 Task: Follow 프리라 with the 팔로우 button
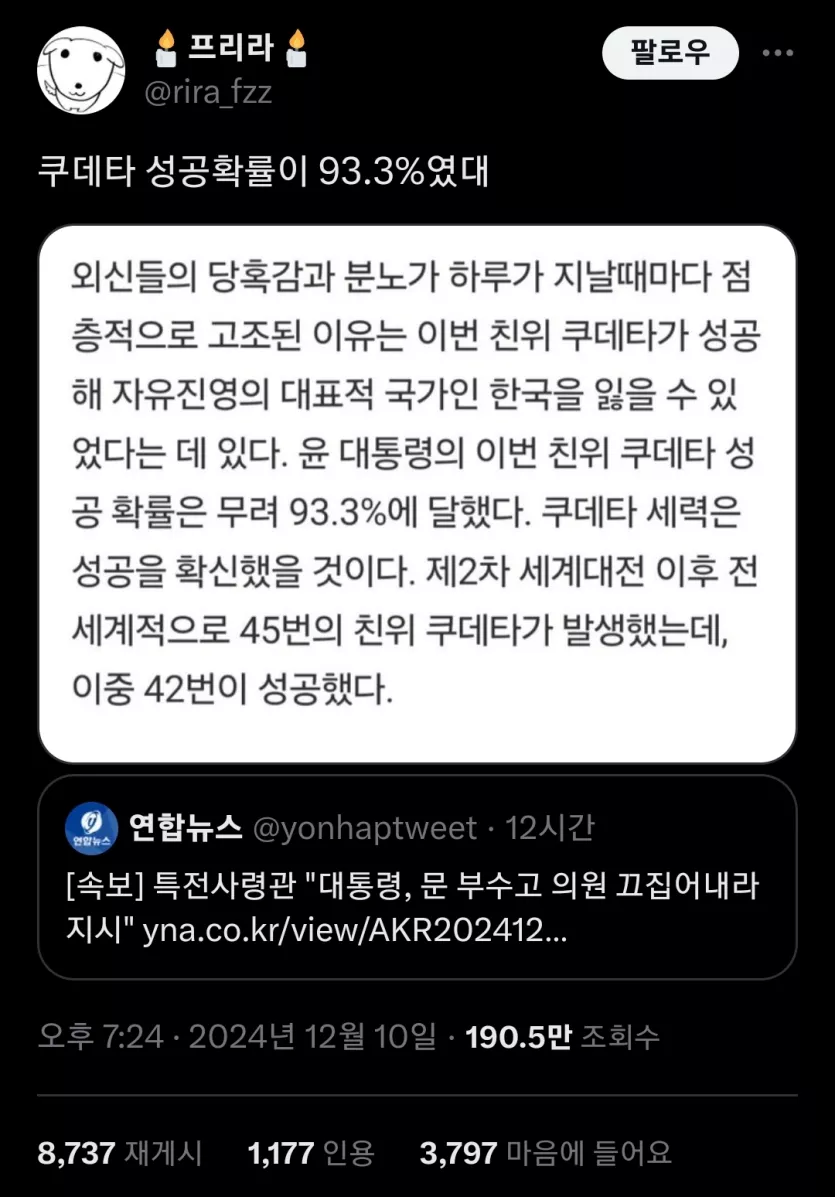pyautogui.click(x=670, y=53)
